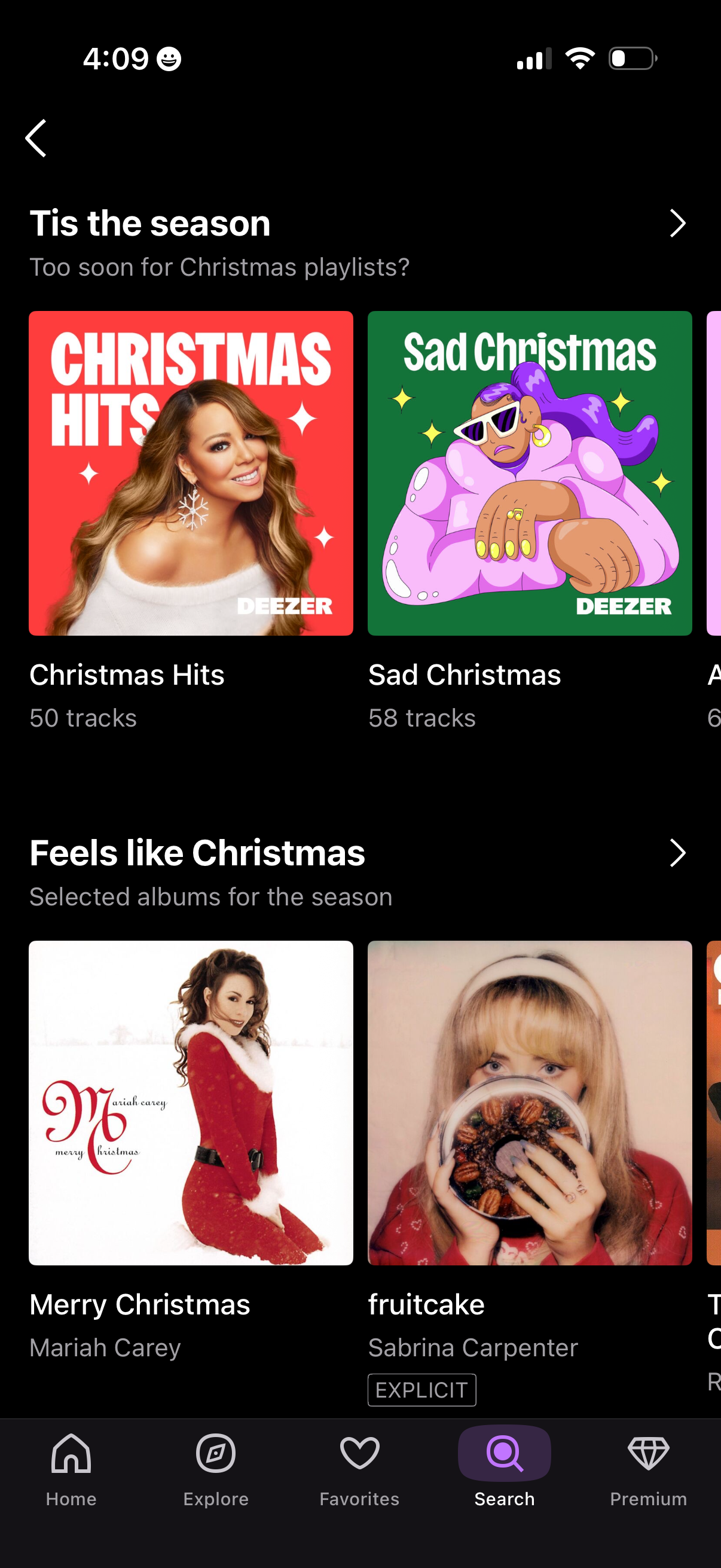Image resolution: width=721 pixels, height=1568 pixels.
Task: Open the Tis the season heading
Action: (149, 224)
